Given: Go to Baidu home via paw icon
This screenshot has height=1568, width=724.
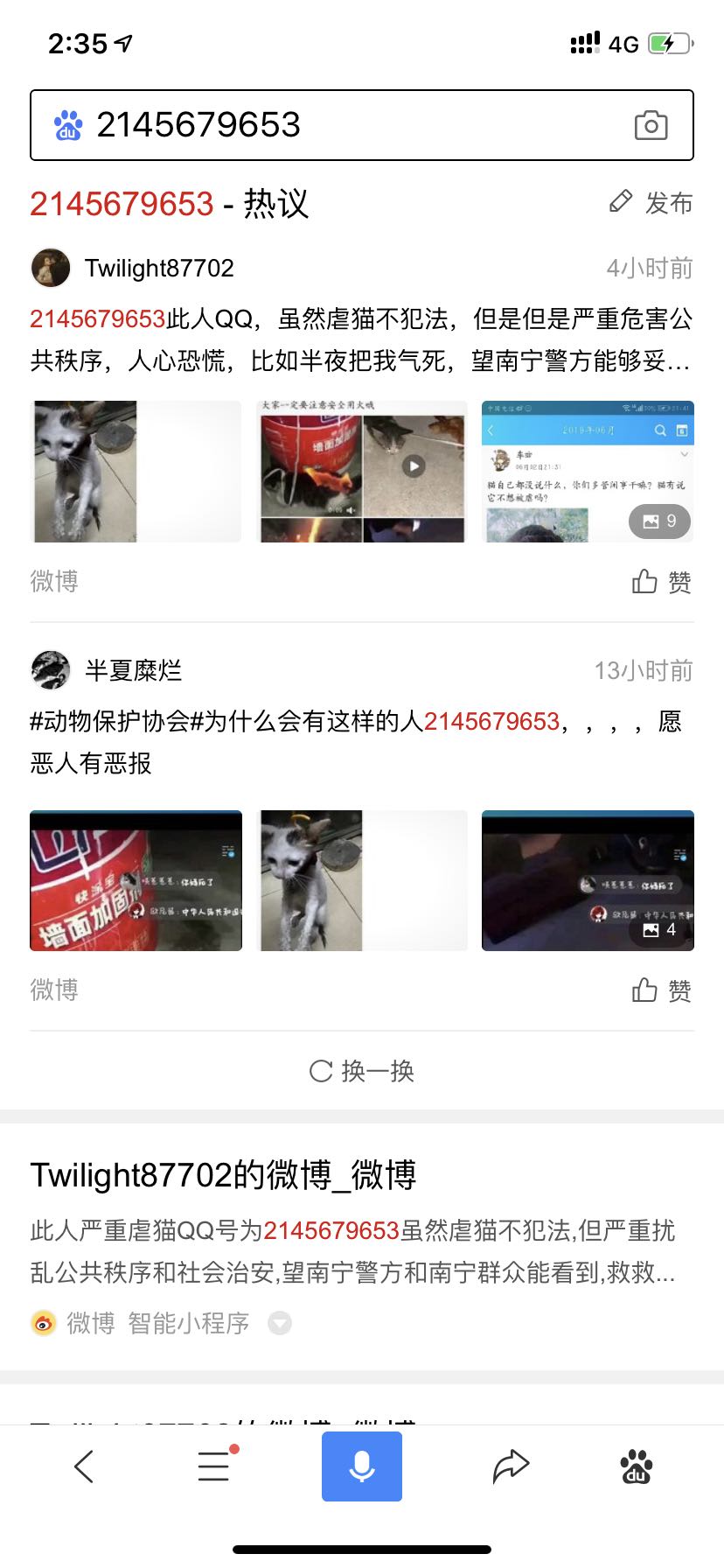Looking at the screenshot, I should (637, 1466).
